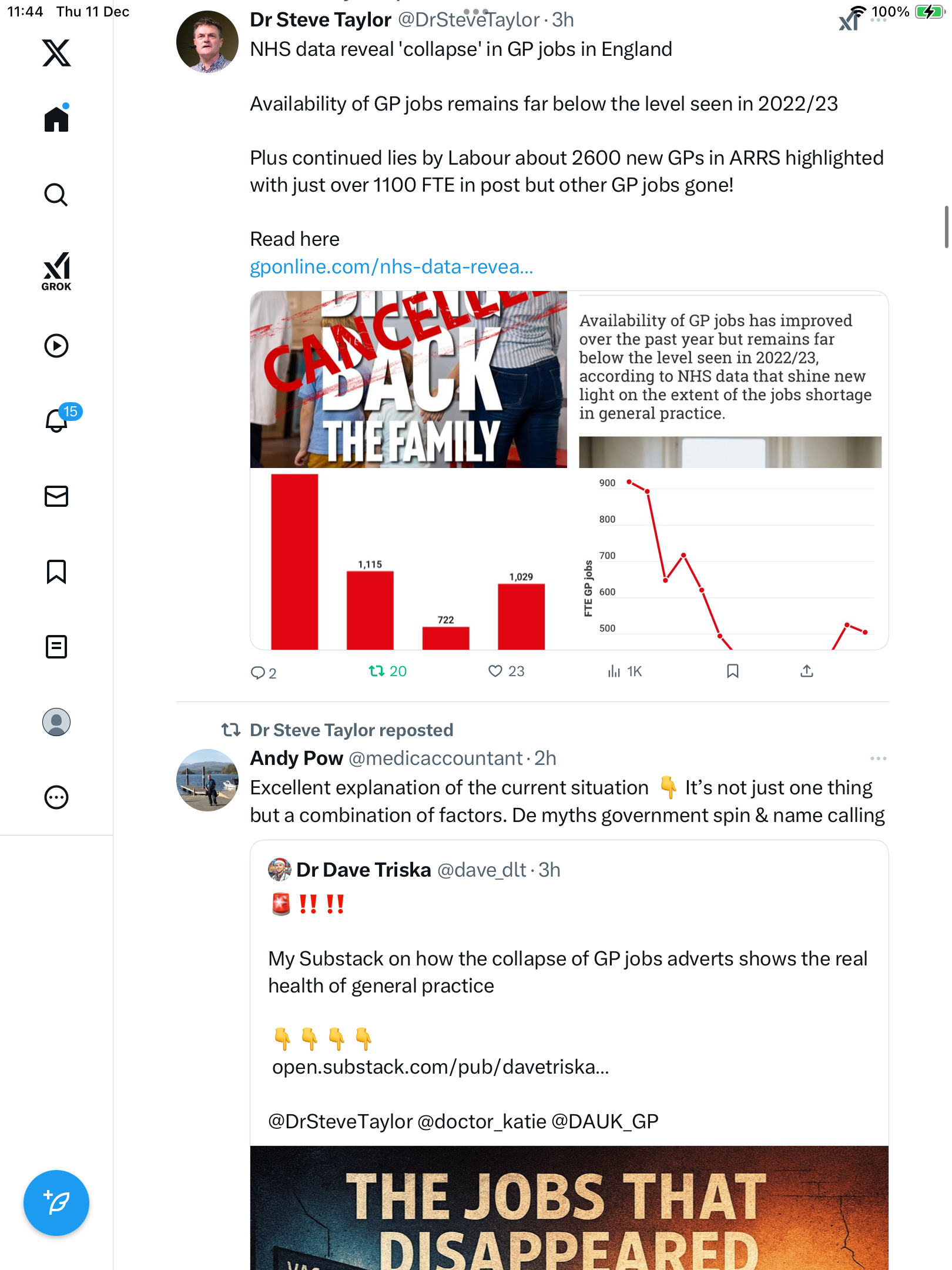
Task: Open quoted post by Dr Dave Triska
Action: [x=568, y=970]
